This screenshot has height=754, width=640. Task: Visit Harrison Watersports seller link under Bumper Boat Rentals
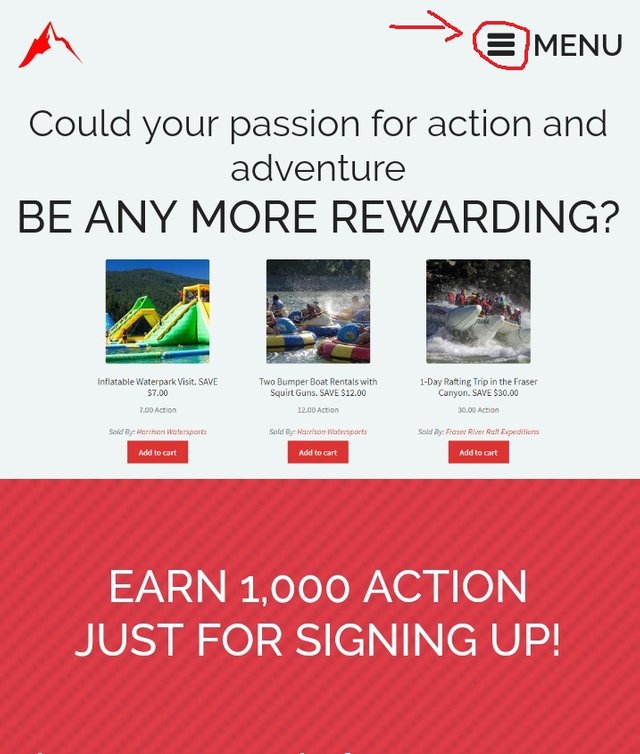point(332,432)
